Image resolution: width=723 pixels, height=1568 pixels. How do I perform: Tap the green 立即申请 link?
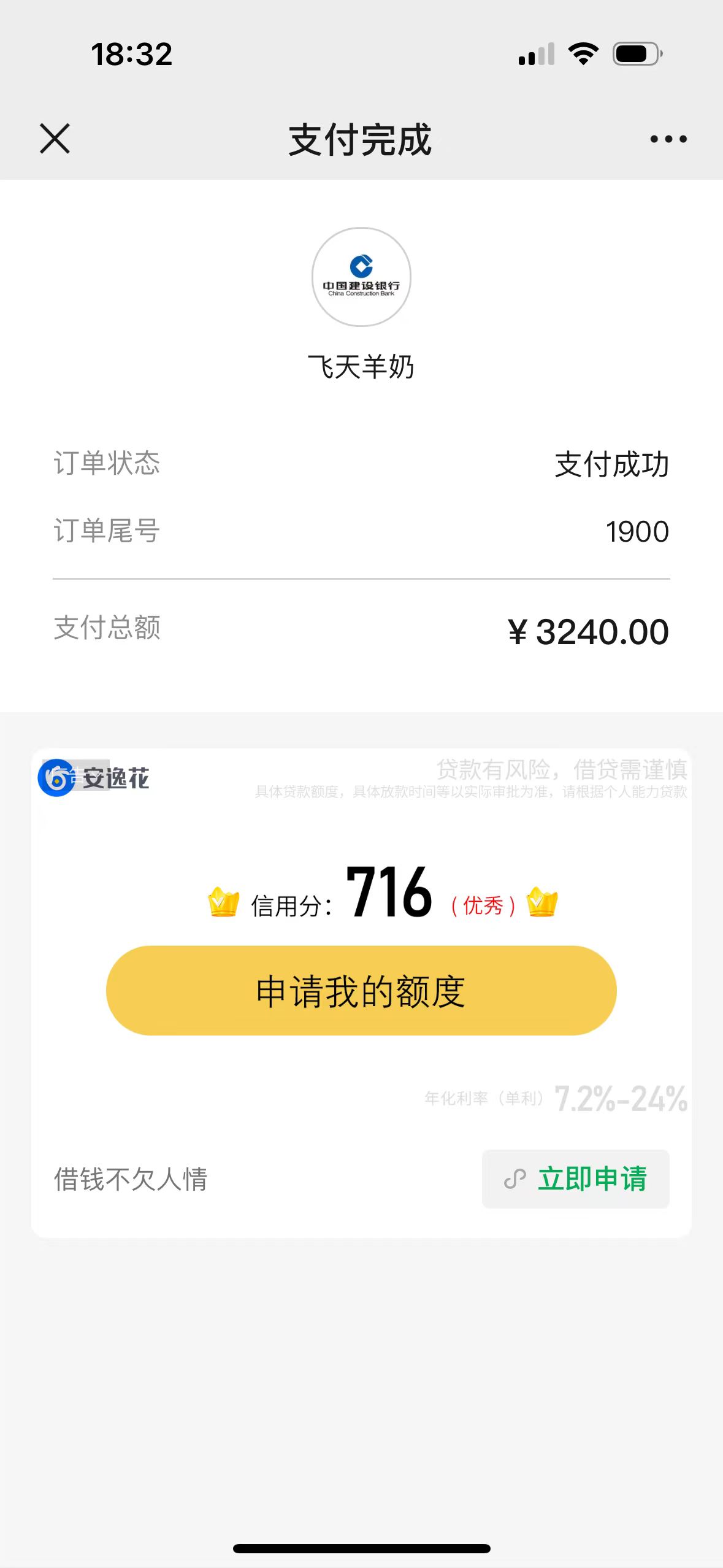tap(576, 1178)
